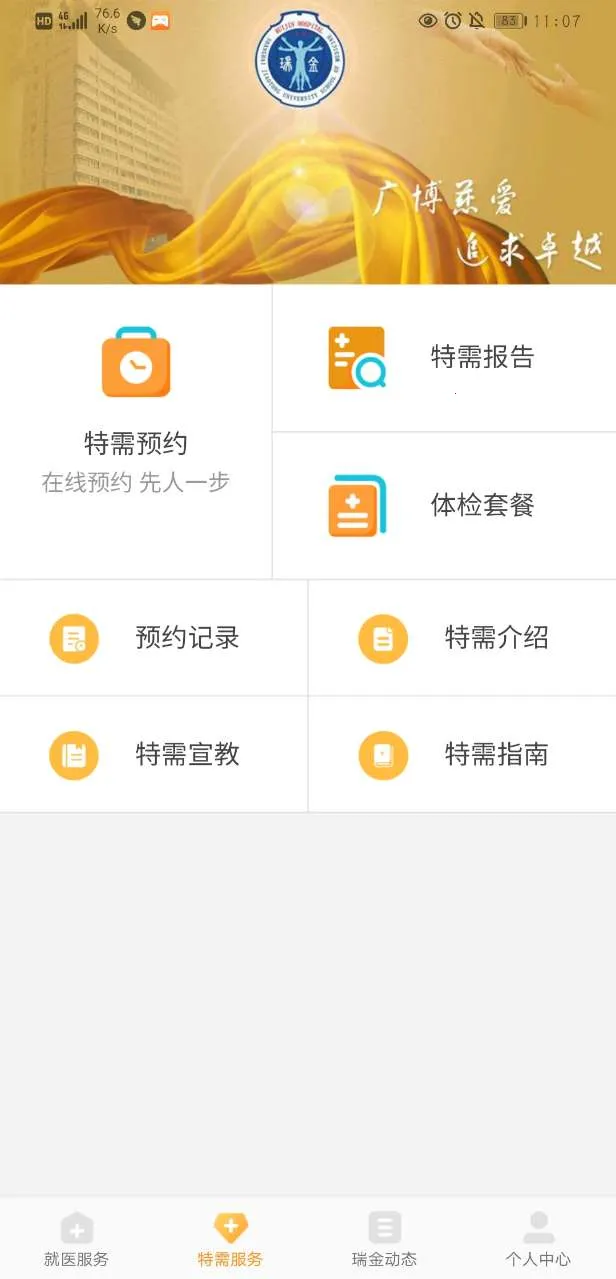Viewport: 616px width, 1279px height.
Task: View 特需报告 reports
Action: pos(444,358)
